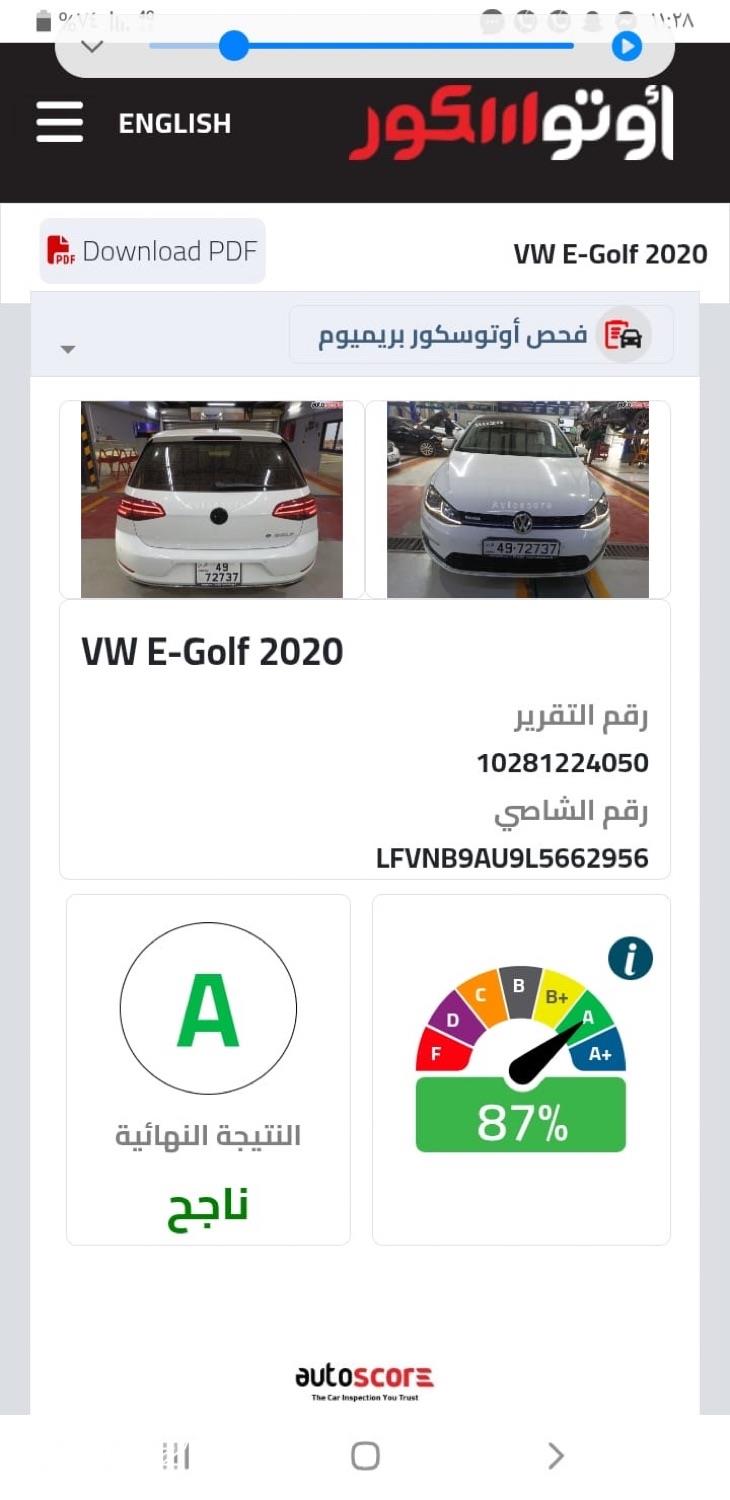Download the report as PDF
730x1500 pixels.
click(153, 251)
